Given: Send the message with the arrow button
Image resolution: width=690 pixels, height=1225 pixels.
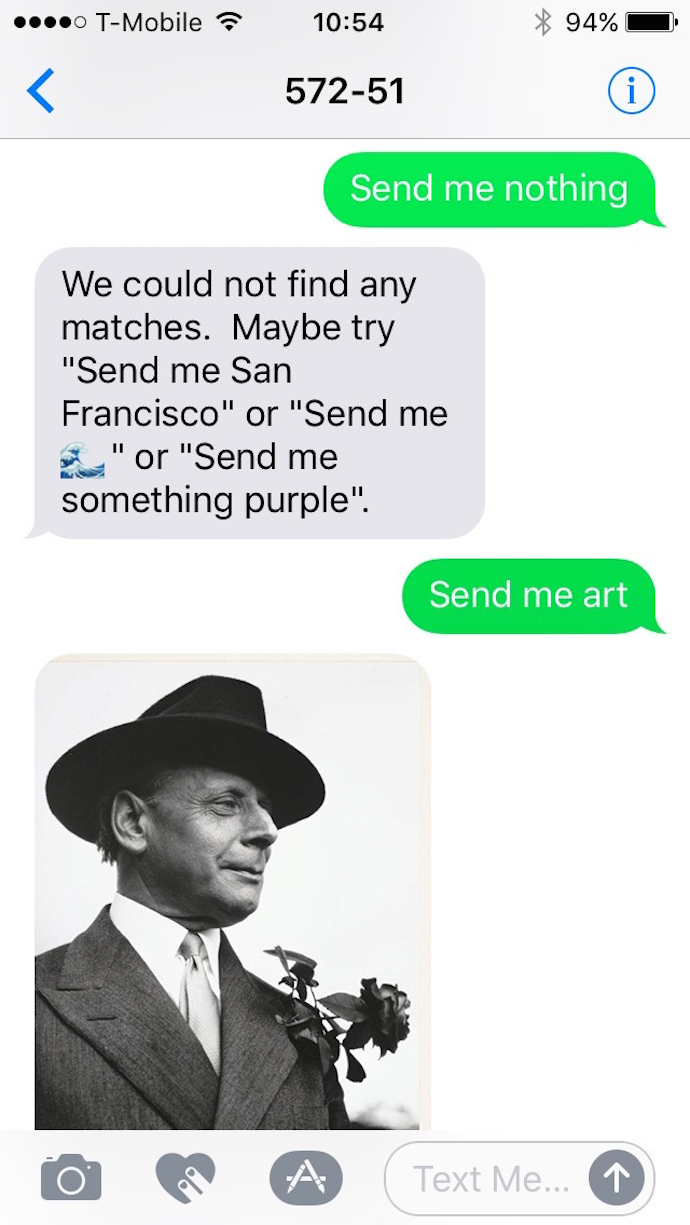Looking at the screenshot, I should click(616, 1179).
